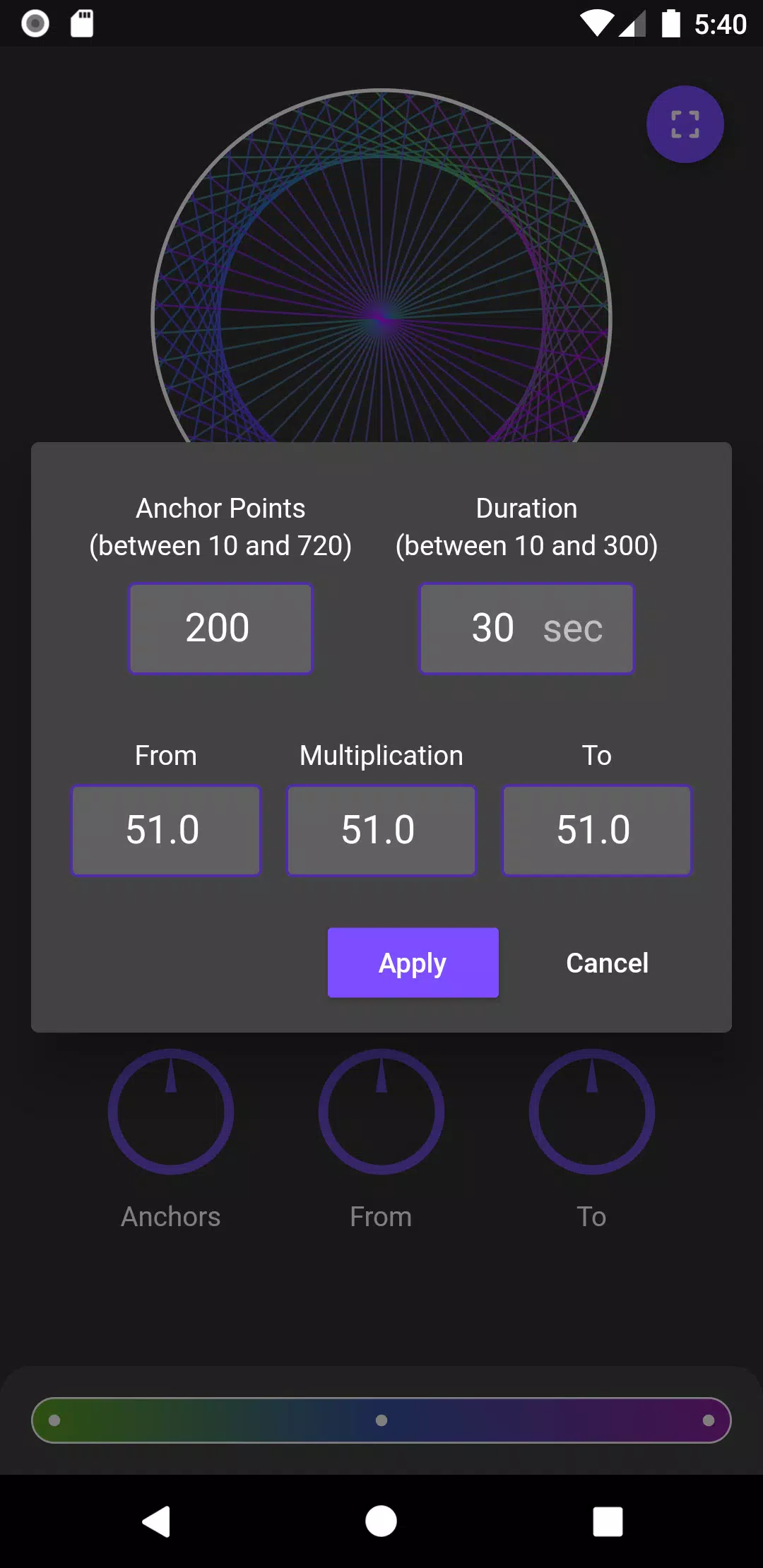Tap the Anchor Points field showing 200

pyautogui.click(x=220, y=628)
